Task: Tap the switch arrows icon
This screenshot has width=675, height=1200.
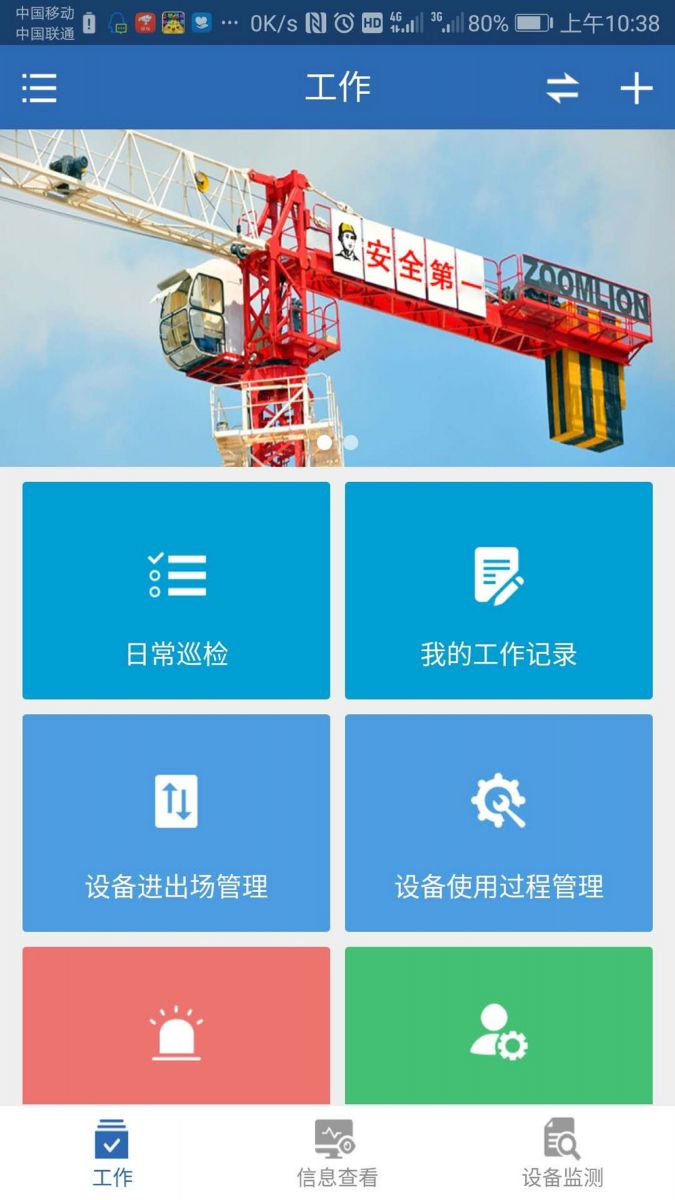Action: 562,88
